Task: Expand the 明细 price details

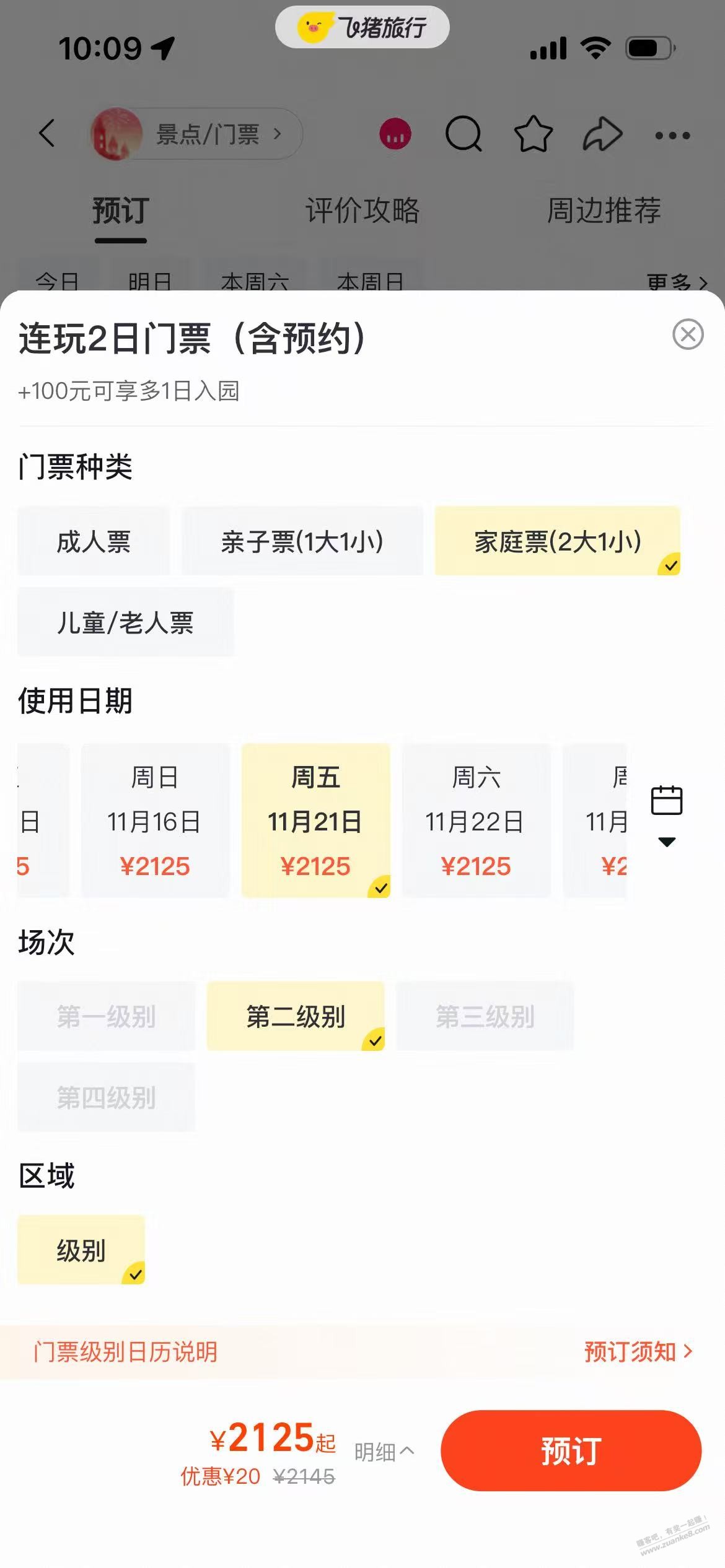Action: click(384, 1452)
